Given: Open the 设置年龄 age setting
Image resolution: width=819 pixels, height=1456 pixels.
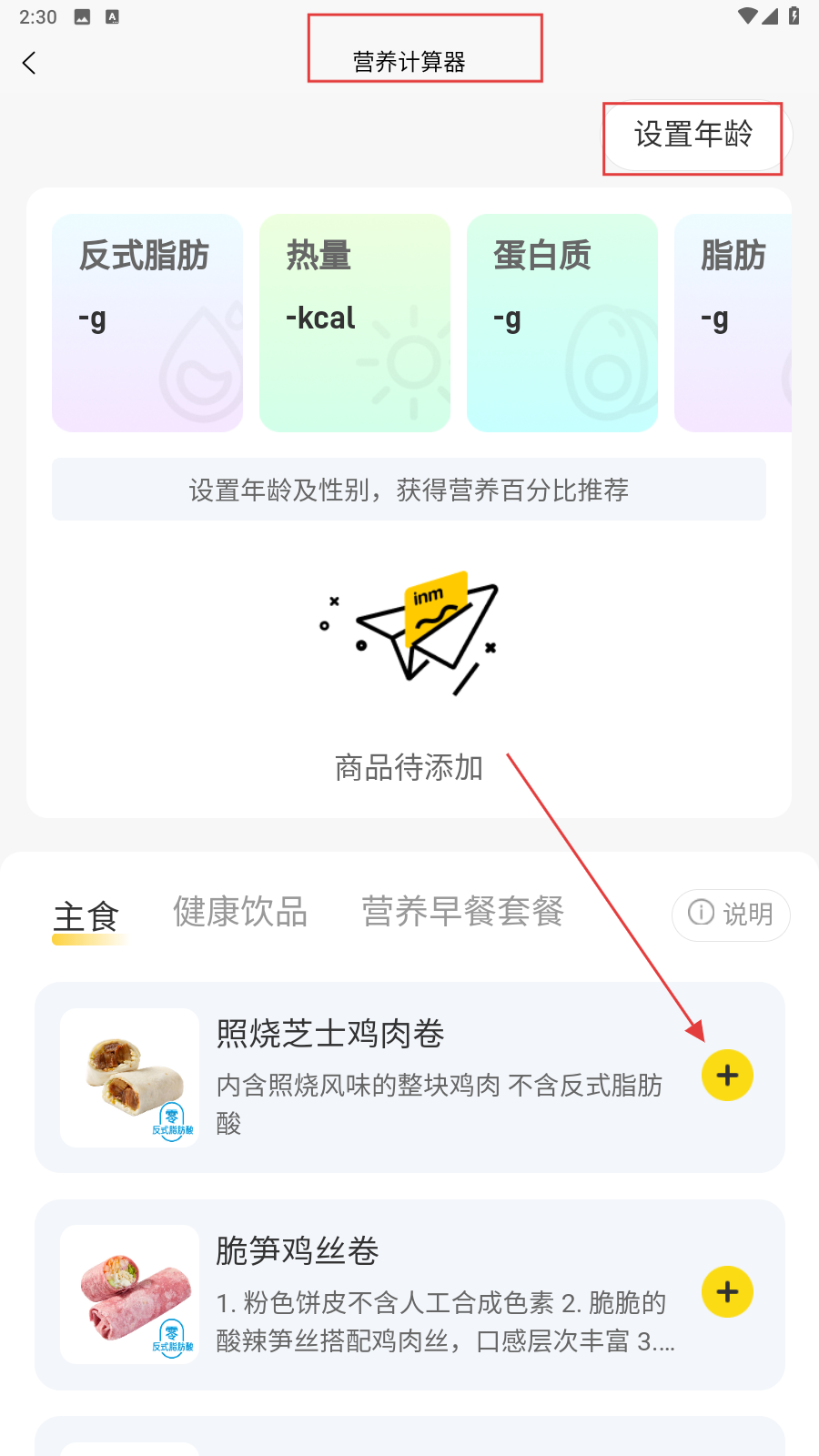Looking at the screenshot, I should pos(693,136).
